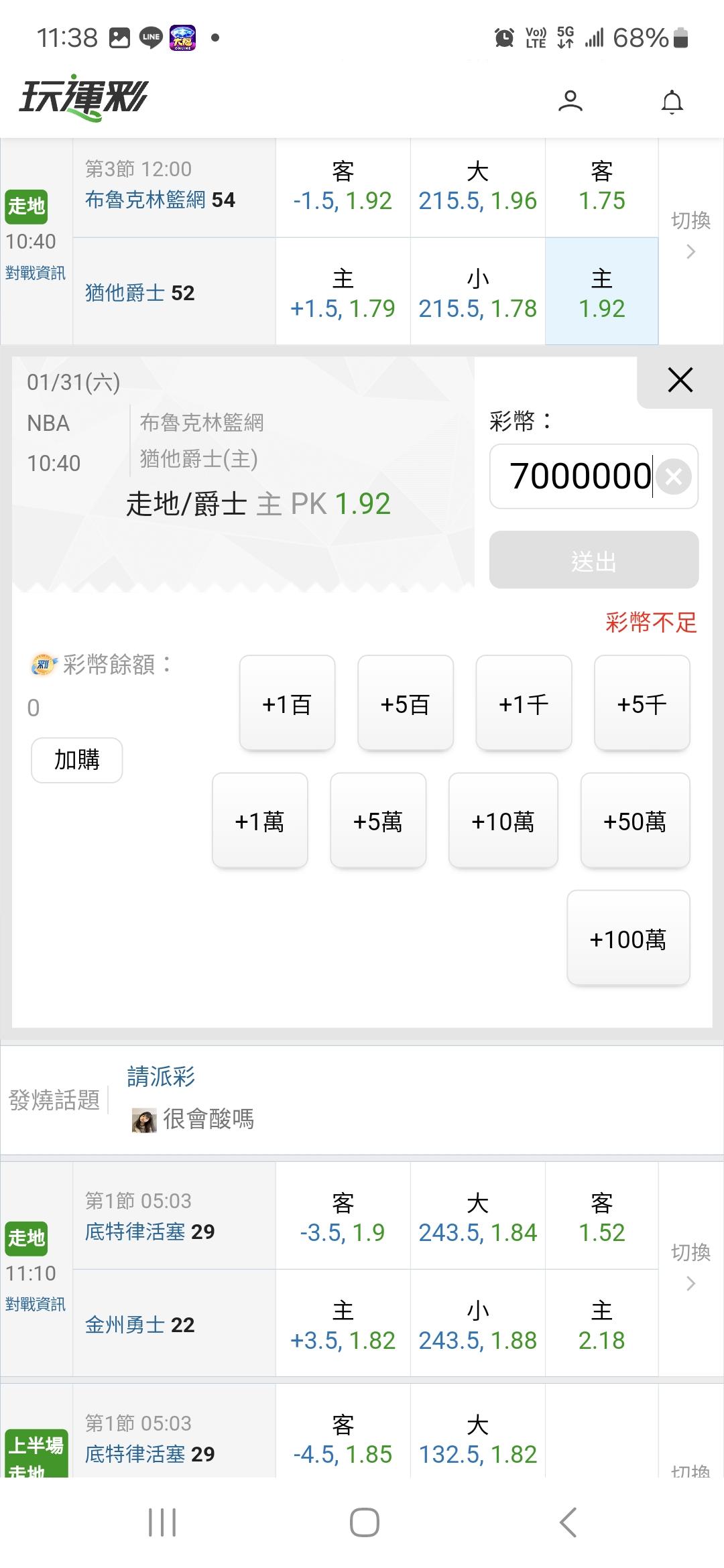Add +1百 to the bet amount
The image size is (724, 1568).
pos(287,704)
